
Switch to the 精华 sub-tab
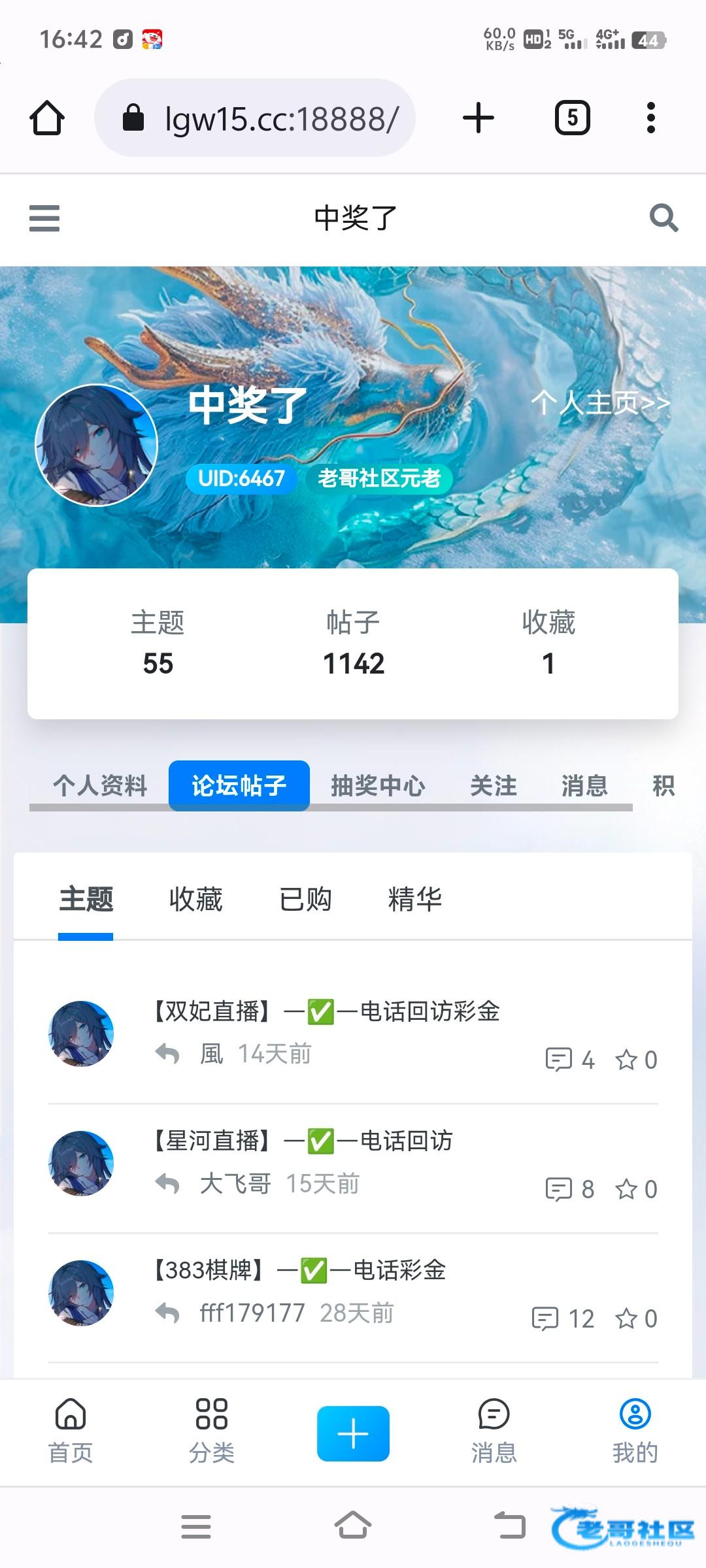click(415, 900)
